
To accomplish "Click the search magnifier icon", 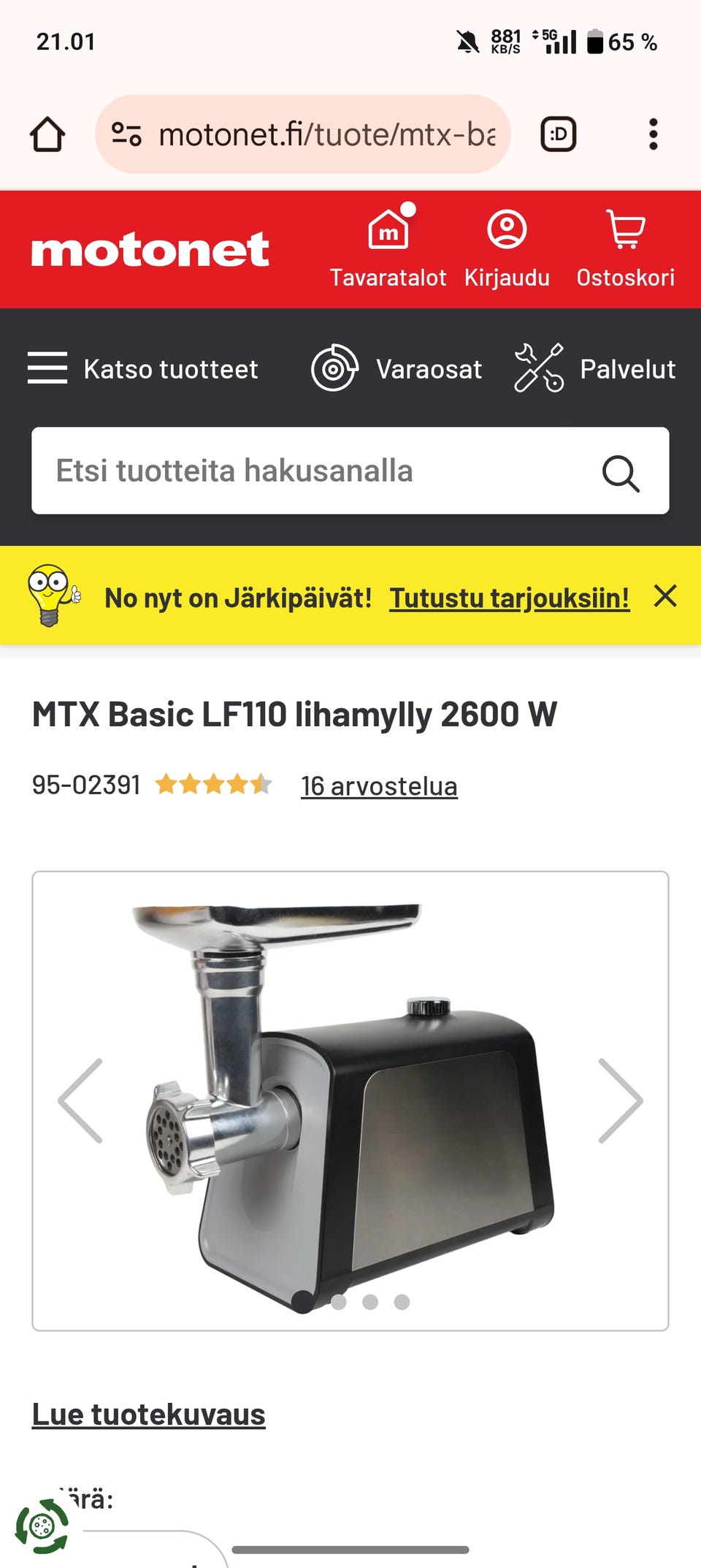I will (x=620, y=471).
